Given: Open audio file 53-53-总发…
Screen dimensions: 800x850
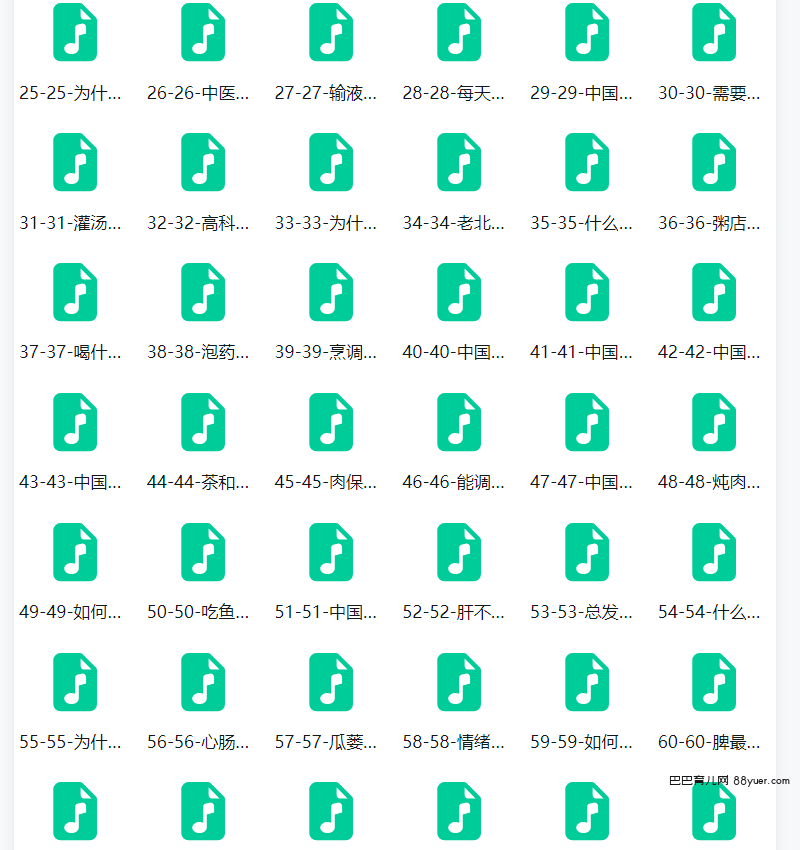Looking at the screenshot, I should (587, 552).
